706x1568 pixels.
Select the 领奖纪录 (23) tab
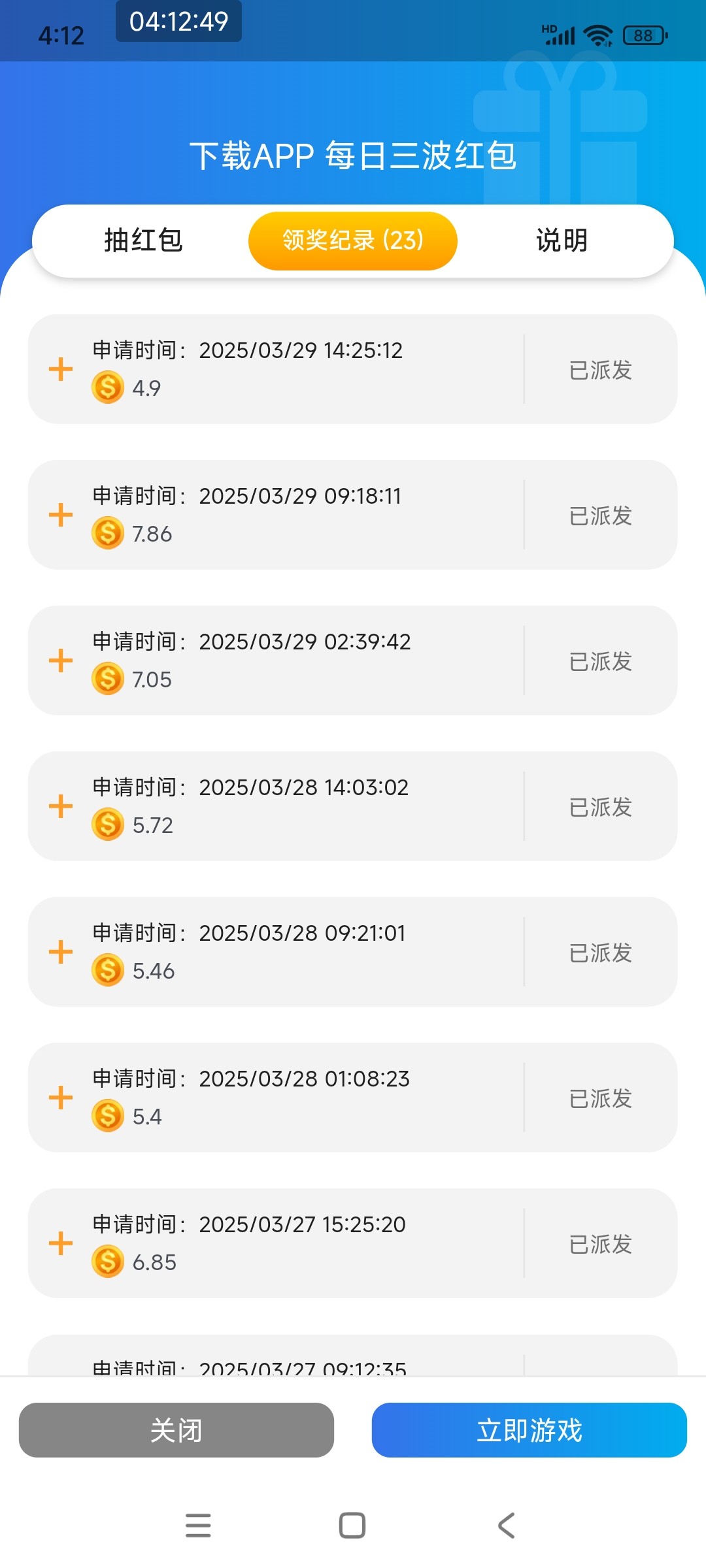(353, 240)
